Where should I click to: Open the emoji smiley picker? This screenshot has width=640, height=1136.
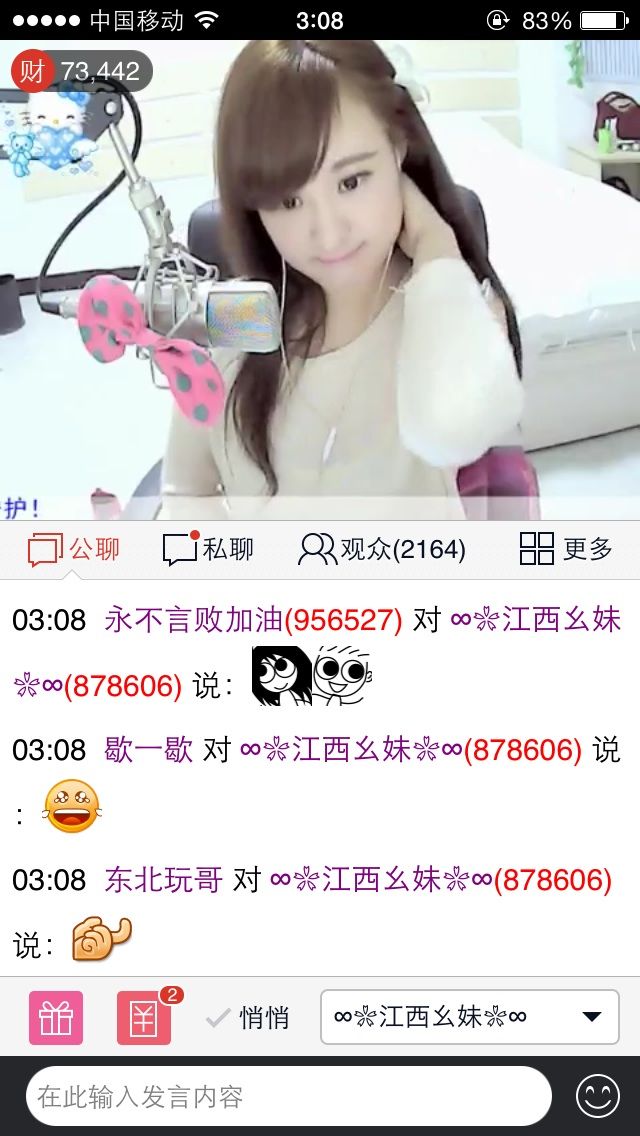tap(598, 1096)
